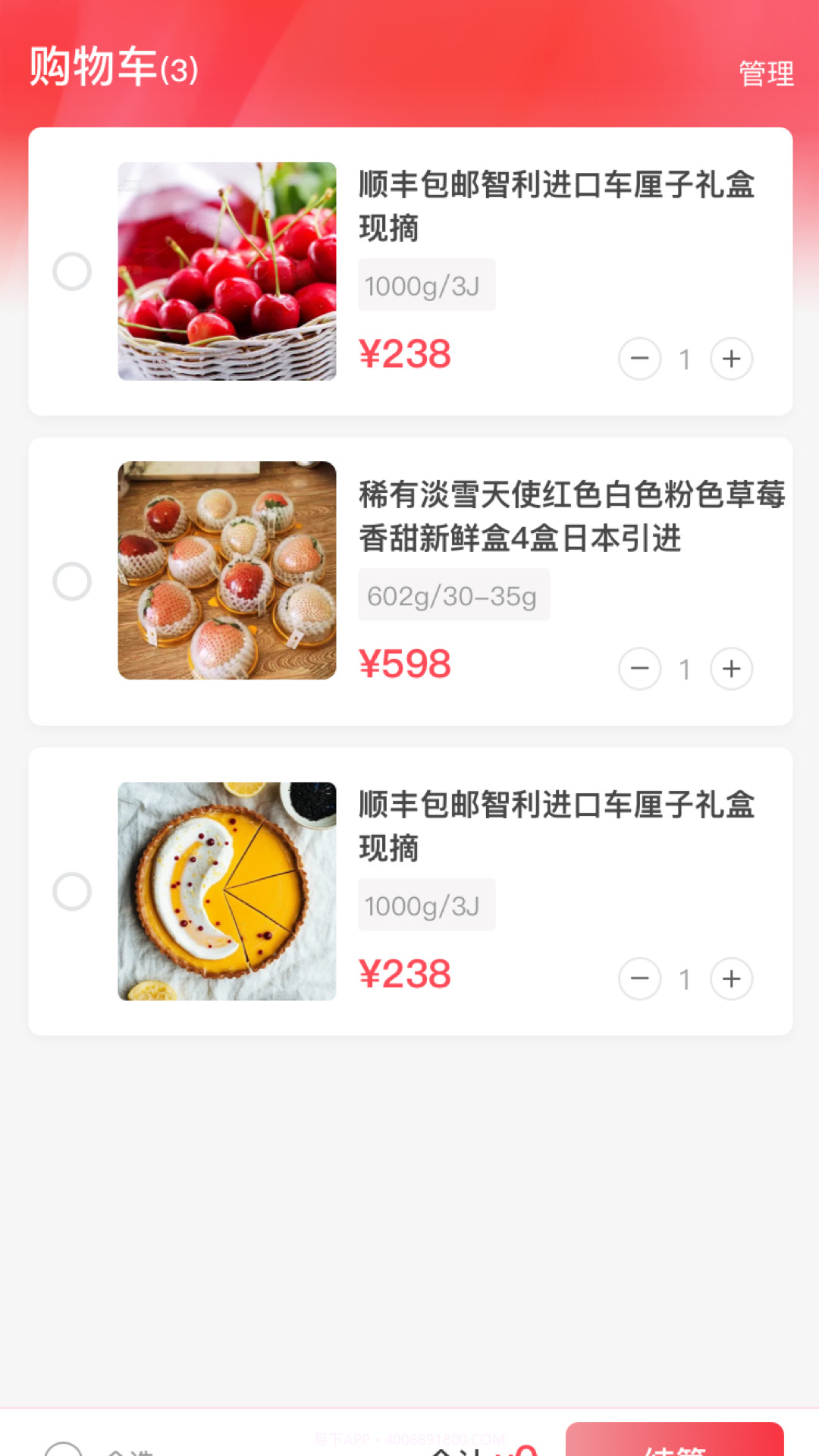Expand the bottom item's 1000g/3J spec
The width and height of the screenshot is (819, 1456).
[x=427, y=904]
